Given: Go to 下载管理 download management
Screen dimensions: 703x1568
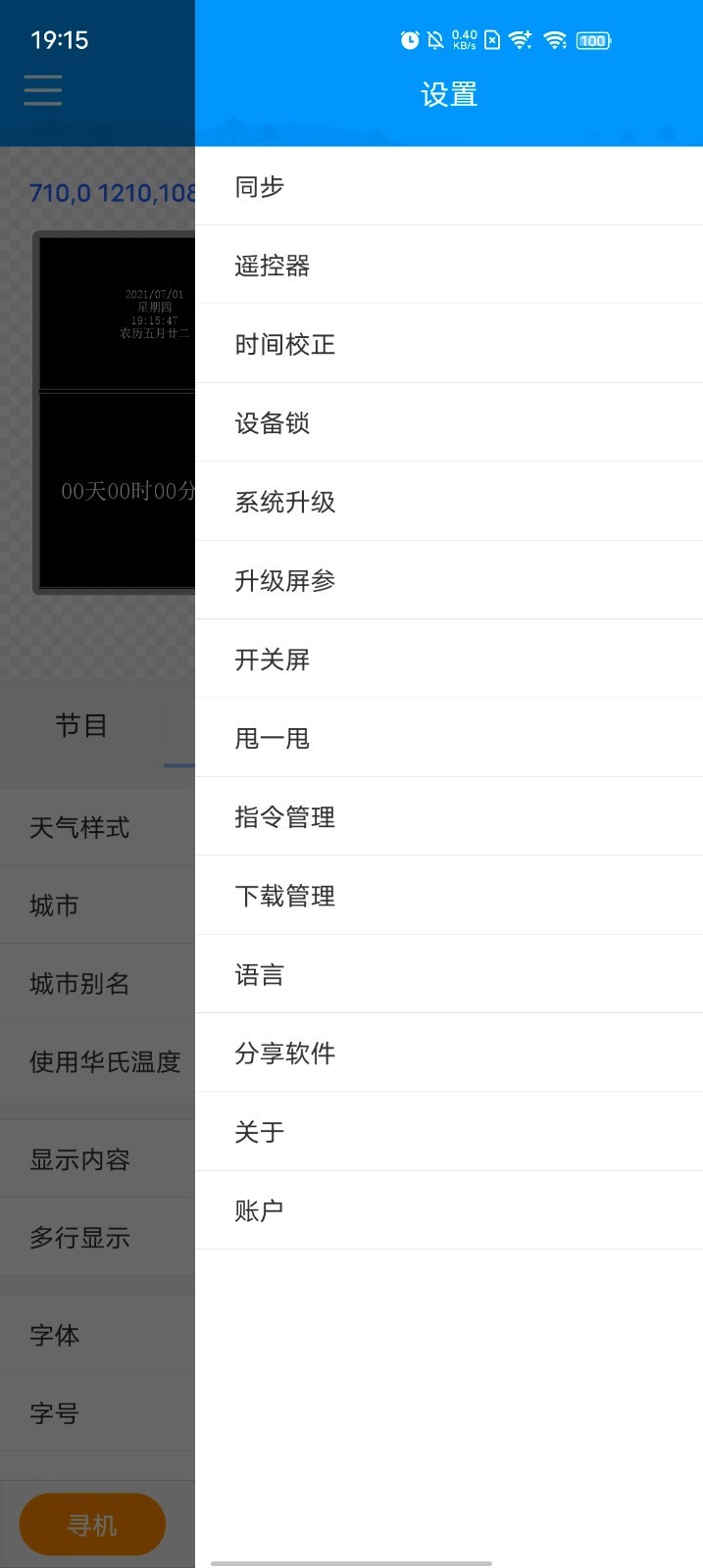Looking at the screenshot, I should coord(448,896).
